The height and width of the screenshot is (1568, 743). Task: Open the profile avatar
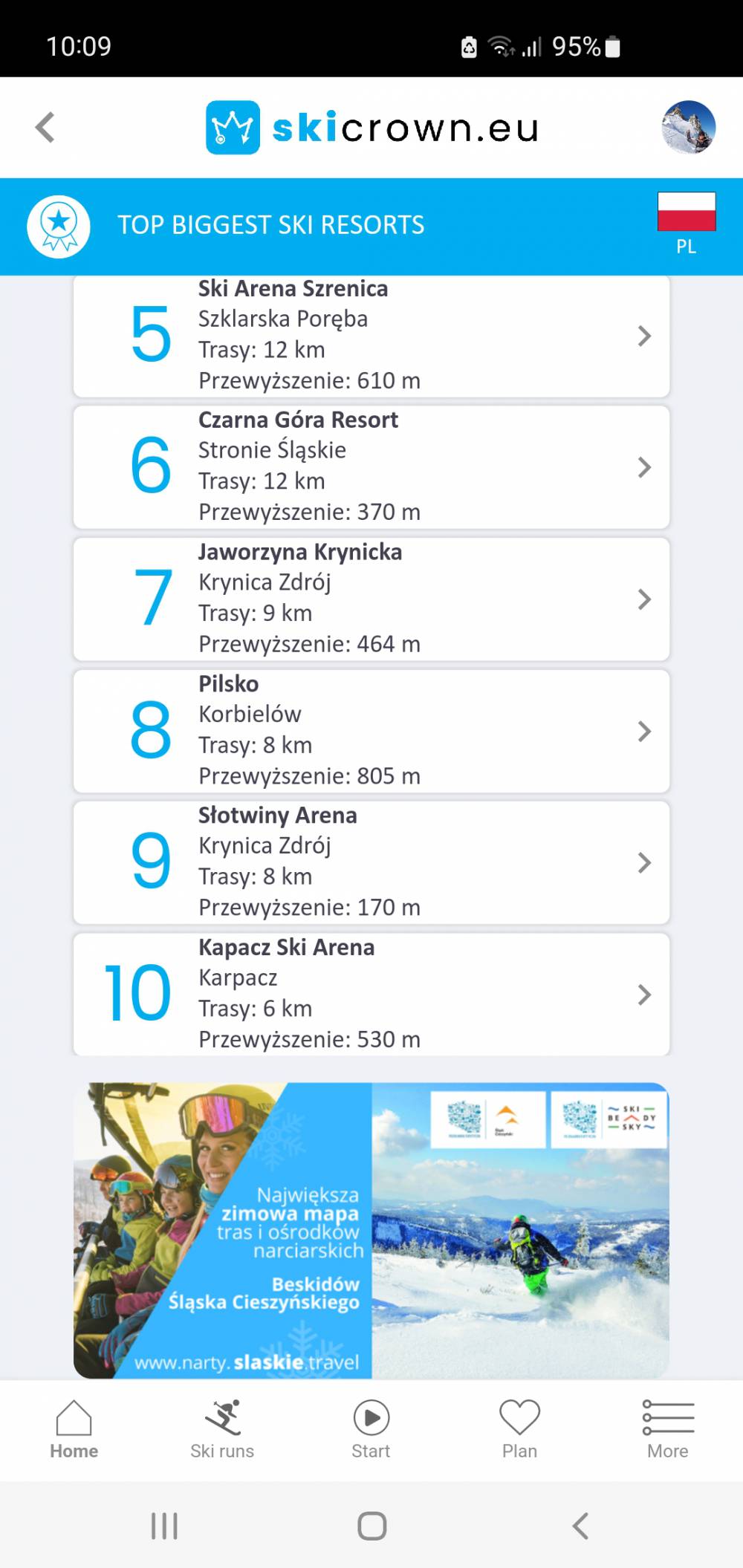coord(688,127)
